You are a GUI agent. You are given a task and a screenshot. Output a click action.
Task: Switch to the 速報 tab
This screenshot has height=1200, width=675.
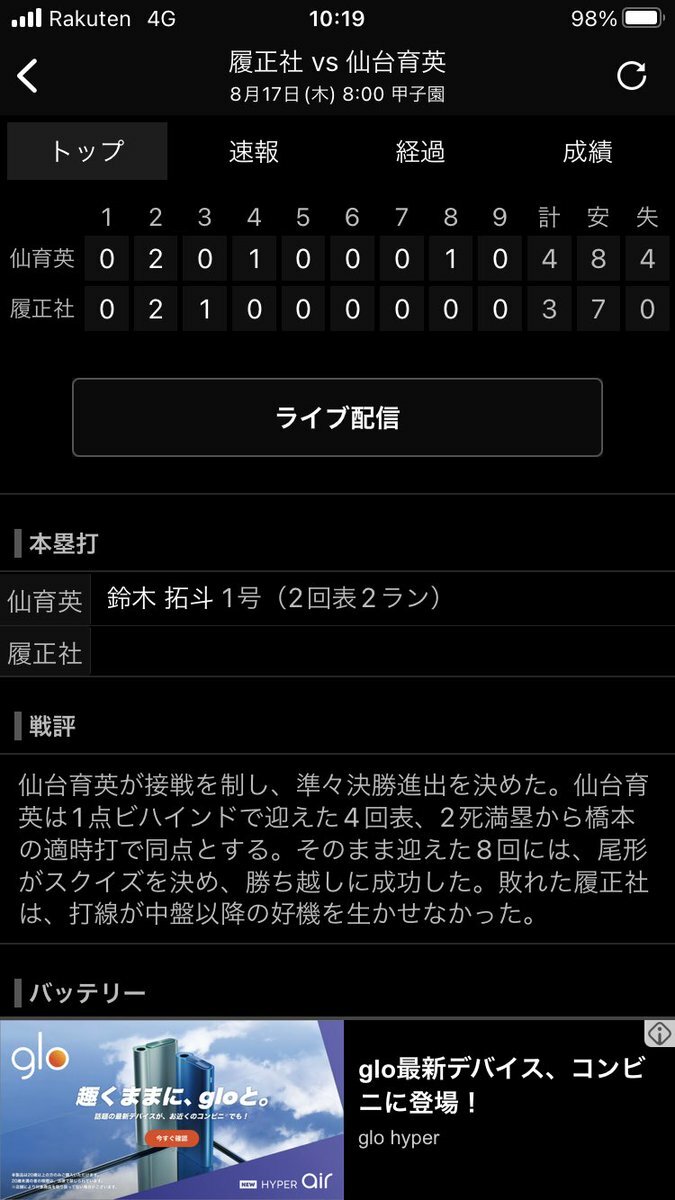point(254,152)
